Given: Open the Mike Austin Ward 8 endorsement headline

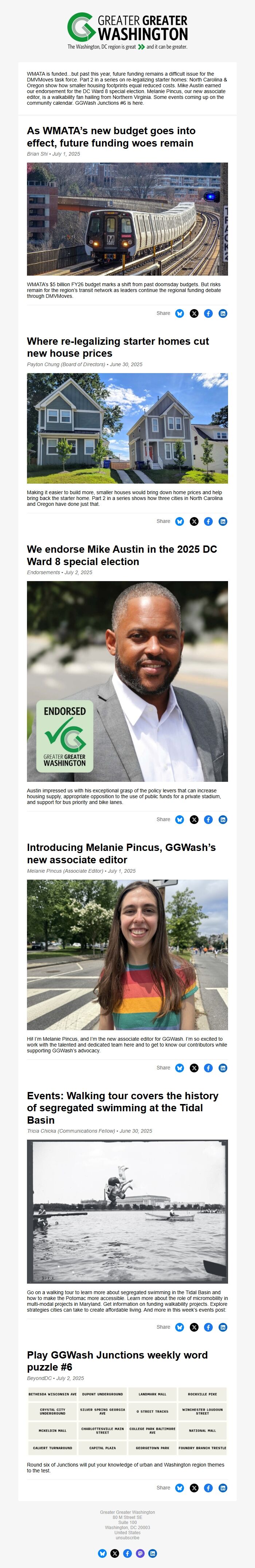Looking at the screenshot, I should (121, 555).
